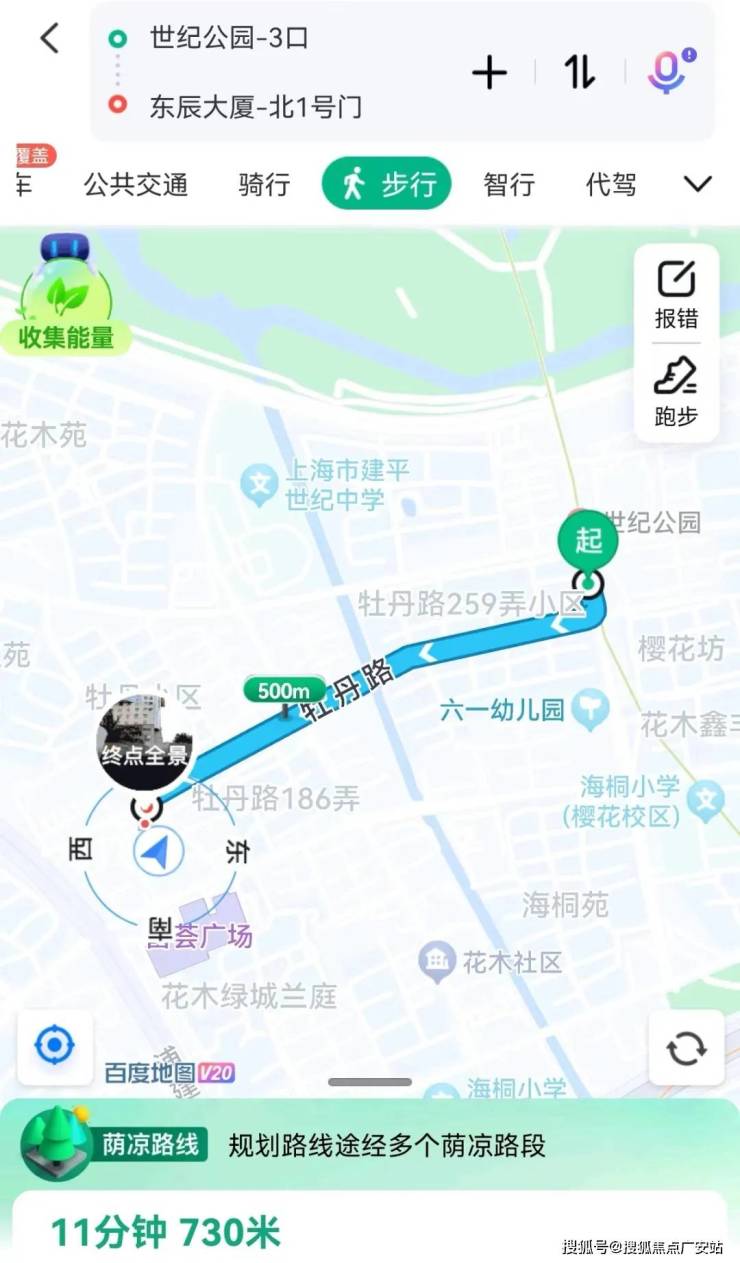The height and width of the screenshot is (1263, 740).
Task: Open the 11分钟 730米 route details
Action: click(166, 1233)
